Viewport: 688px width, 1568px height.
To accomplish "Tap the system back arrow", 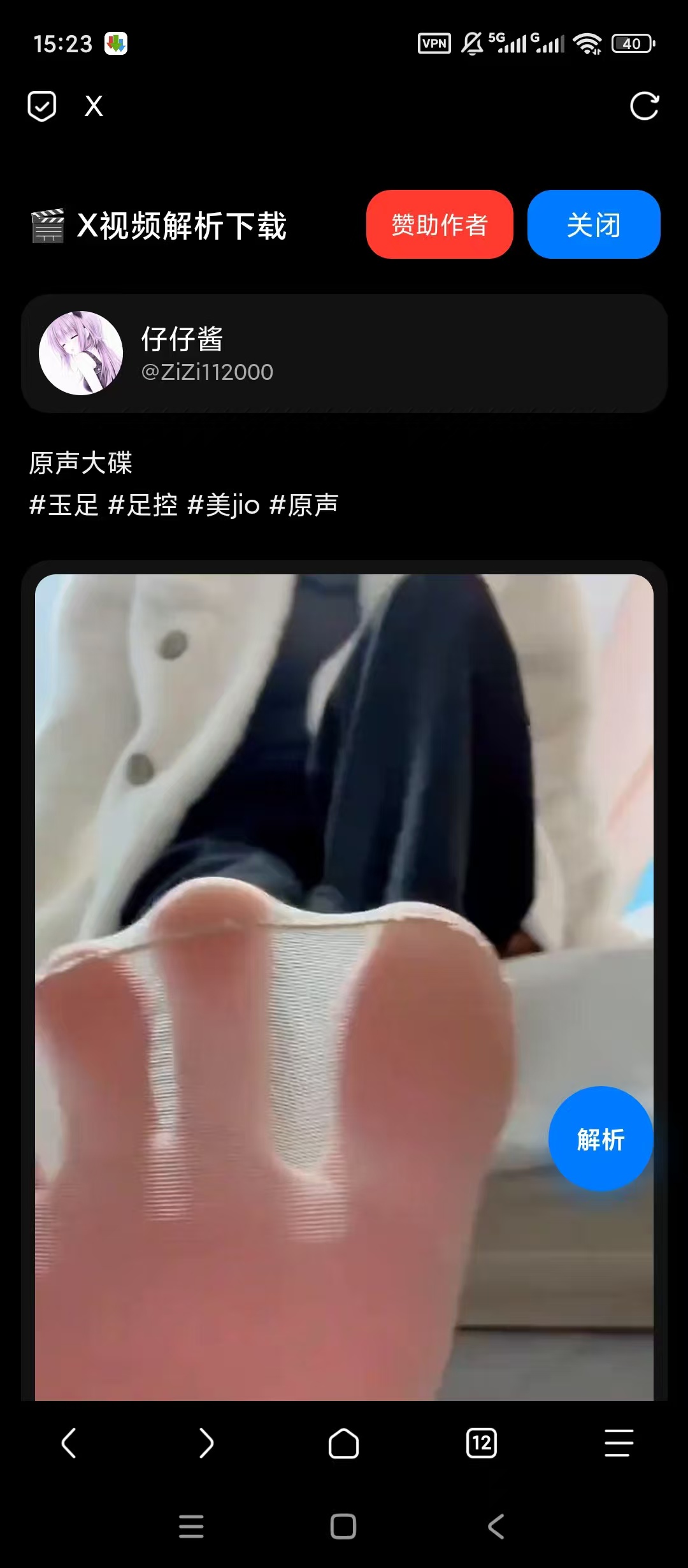I will 496,1527.
